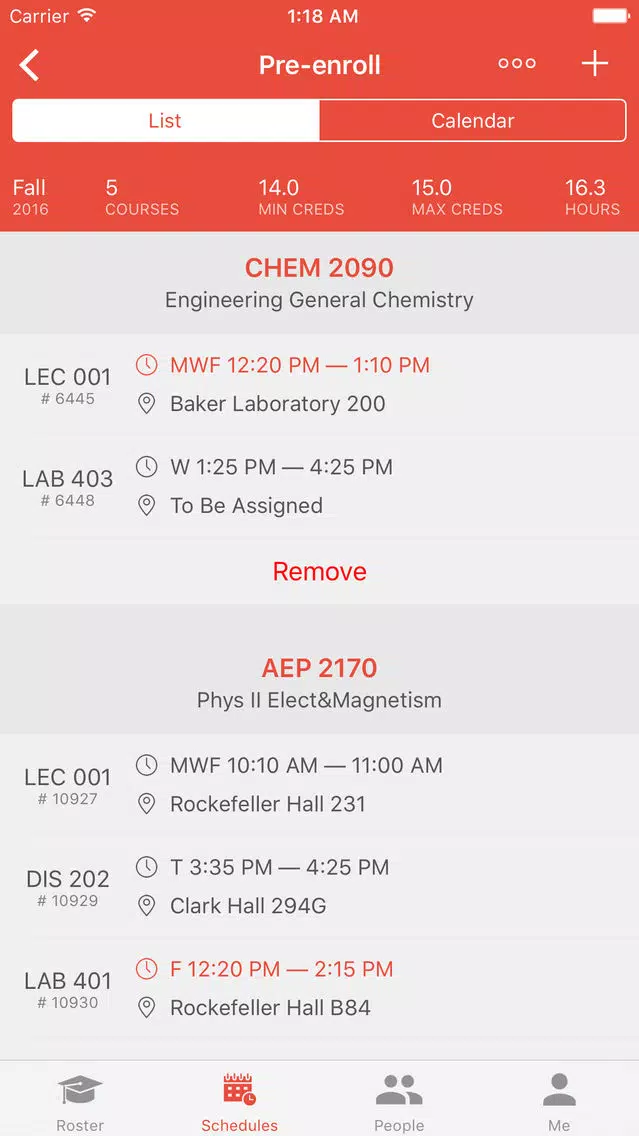Switch to the Calendar view
This screenshot has width=639, height=1136.
click(x=473, y=120)
